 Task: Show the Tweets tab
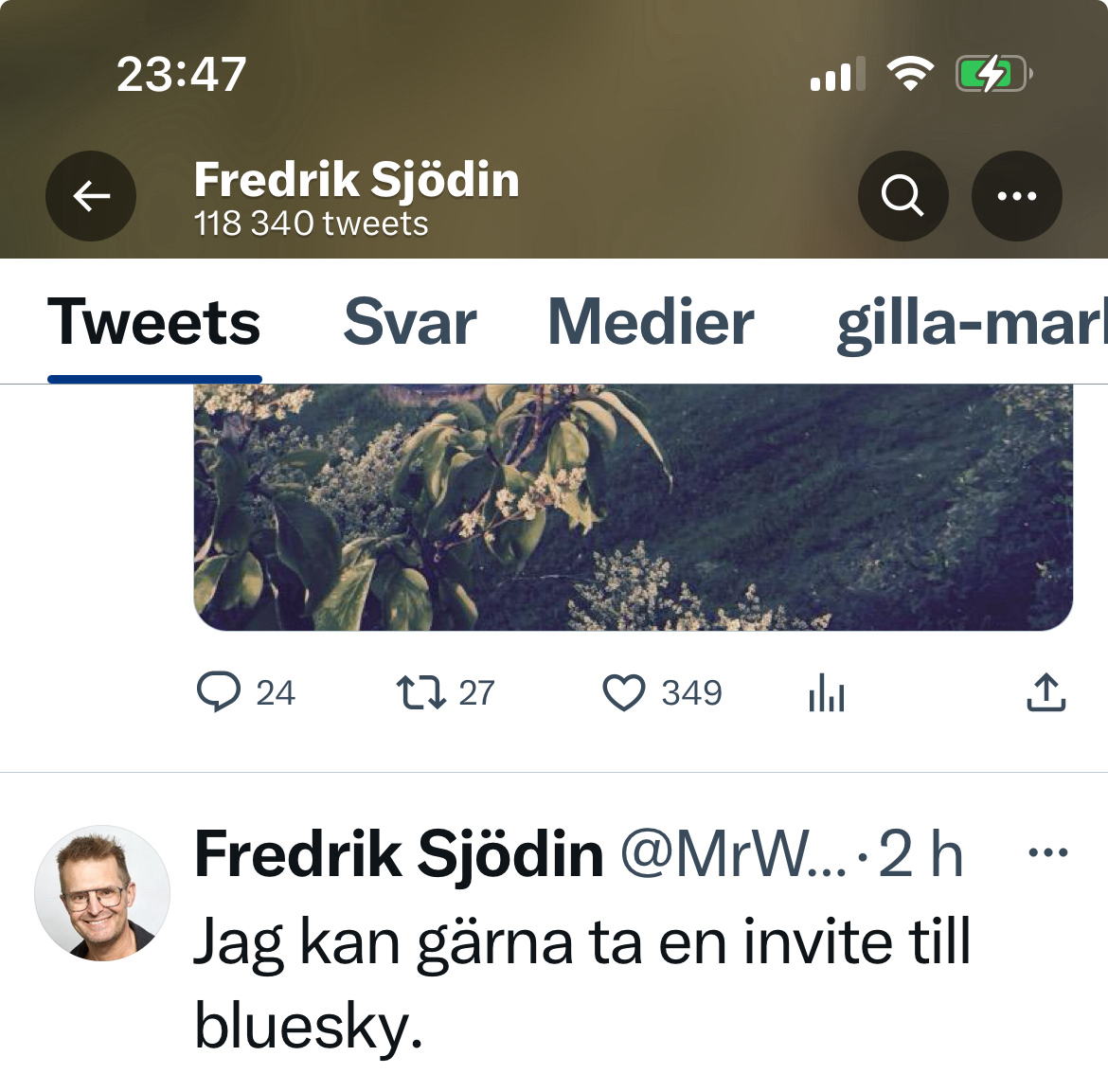click(x=154, y=323)
